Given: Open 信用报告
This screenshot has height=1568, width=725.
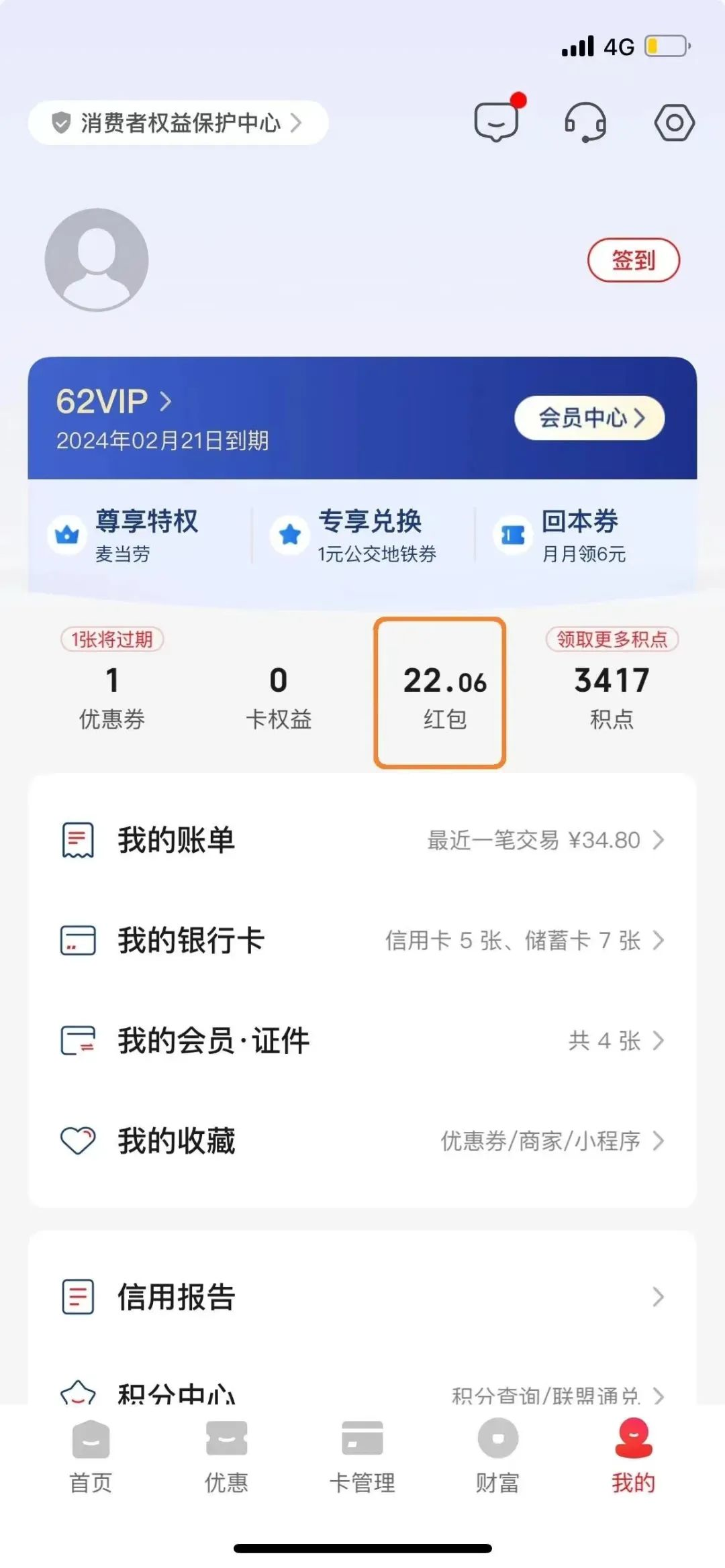Looking at the screenshot, I should 362,1297.
